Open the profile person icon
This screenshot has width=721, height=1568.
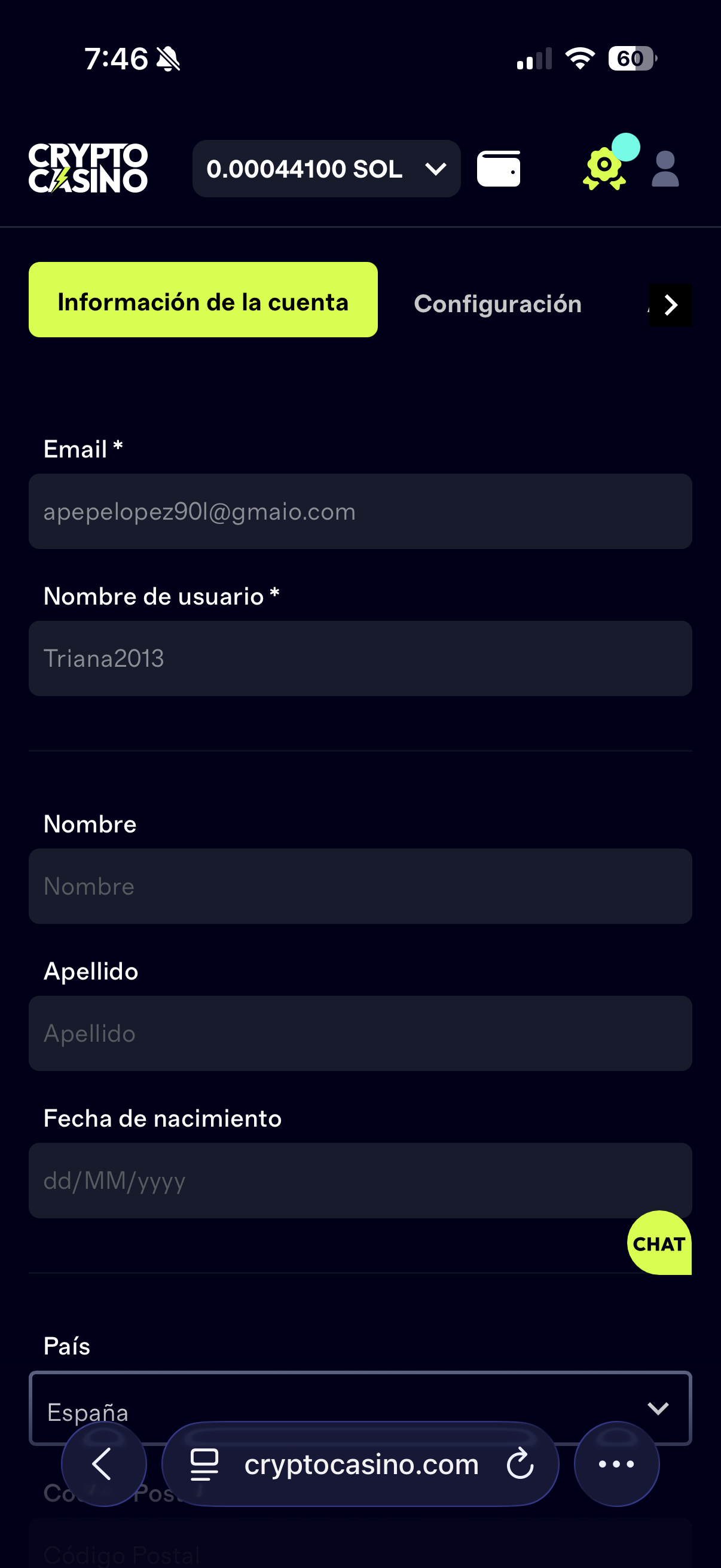click(665, 169)
